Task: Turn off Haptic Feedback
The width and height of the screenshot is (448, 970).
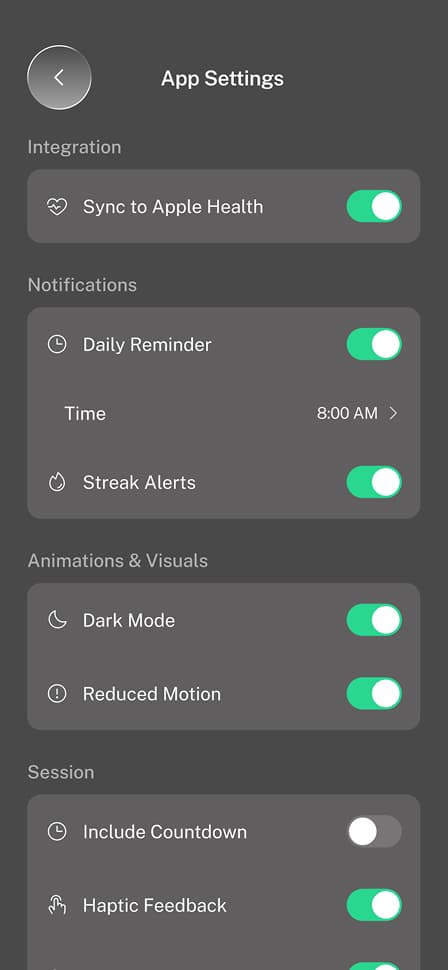Action: tap(374, 906)
